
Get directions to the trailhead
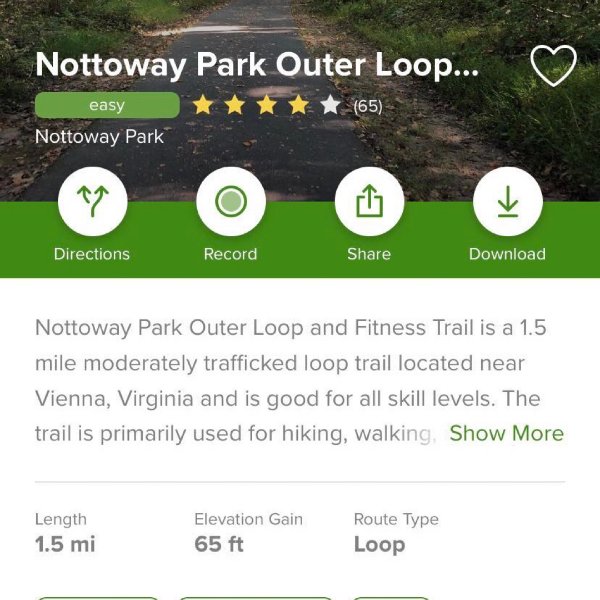[x=92, y=202]
